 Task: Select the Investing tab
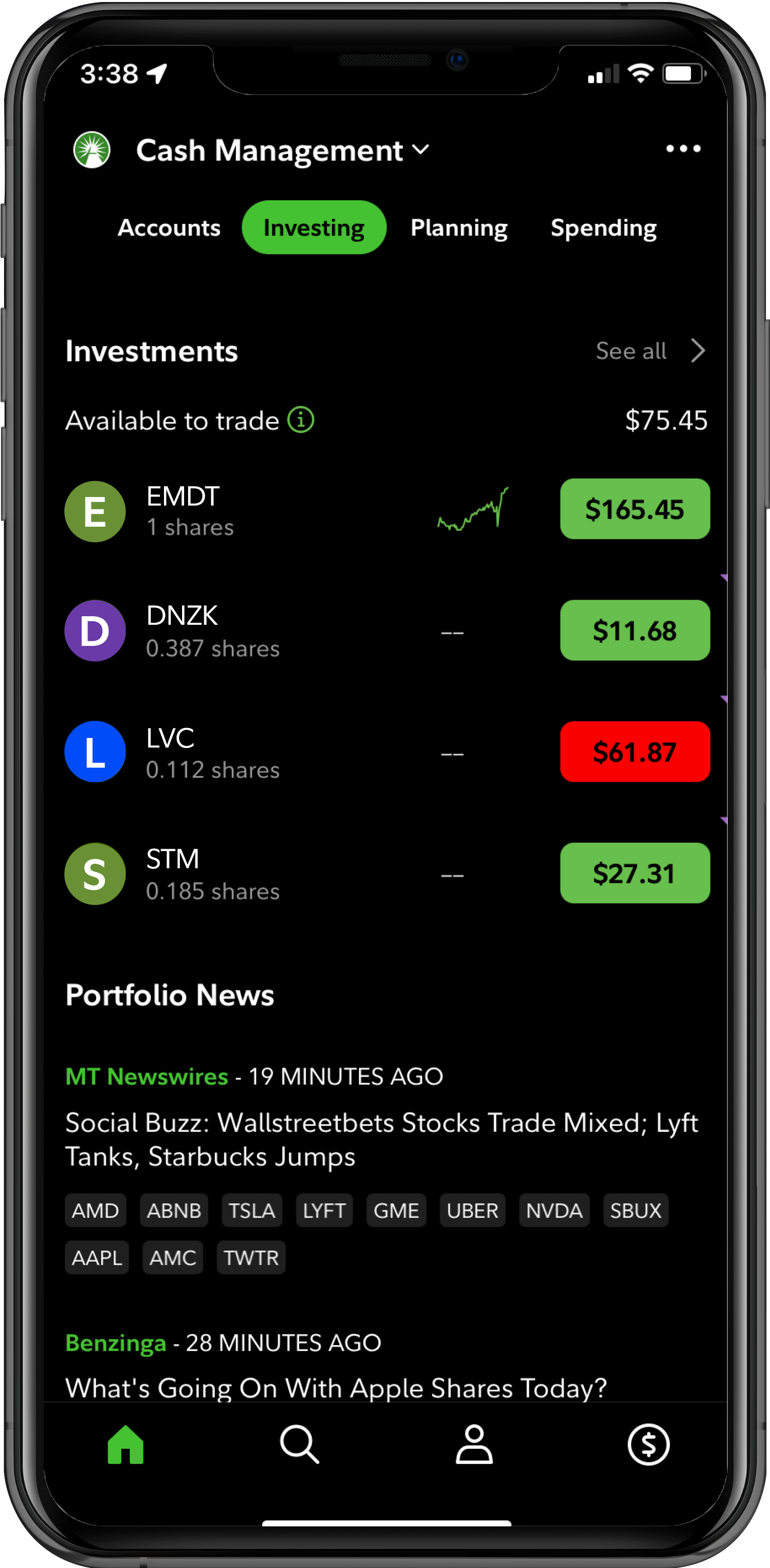[313, 228]
